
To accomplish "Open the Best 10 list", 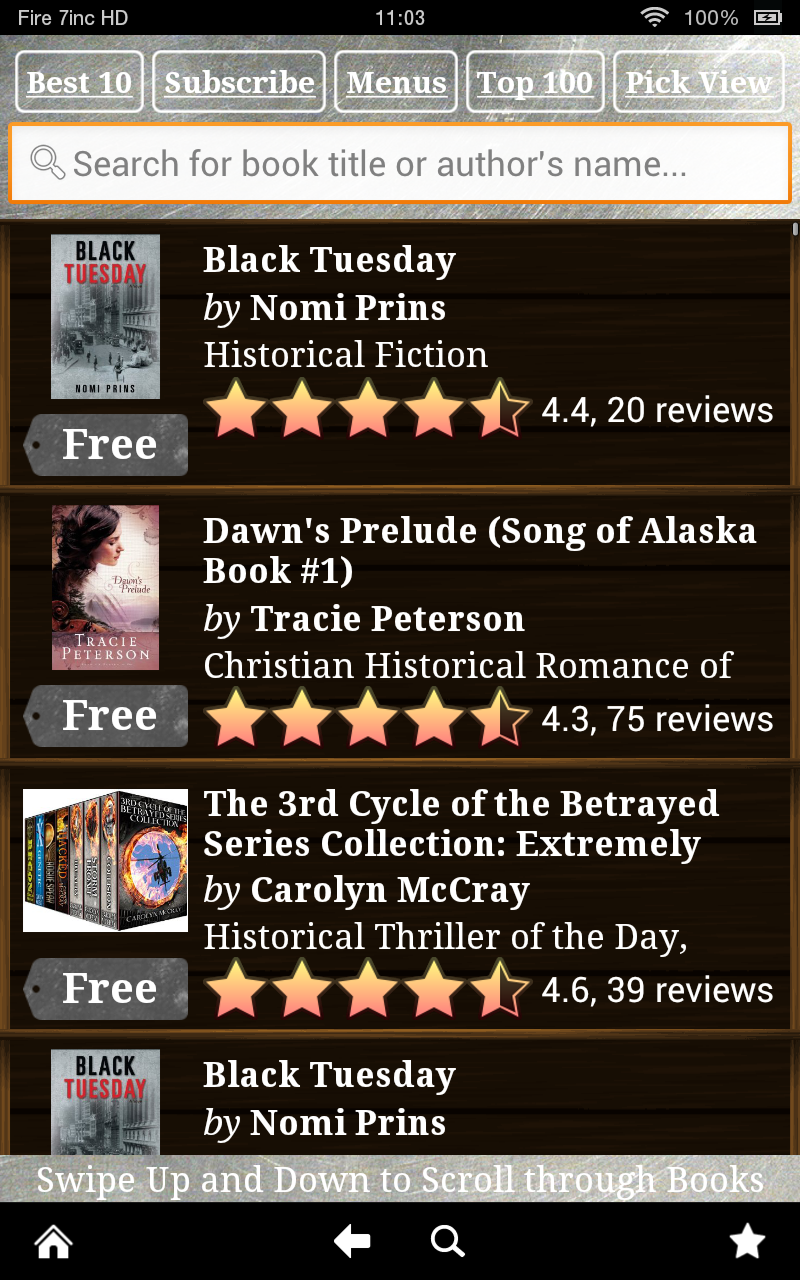I will (x=80, y=82).
